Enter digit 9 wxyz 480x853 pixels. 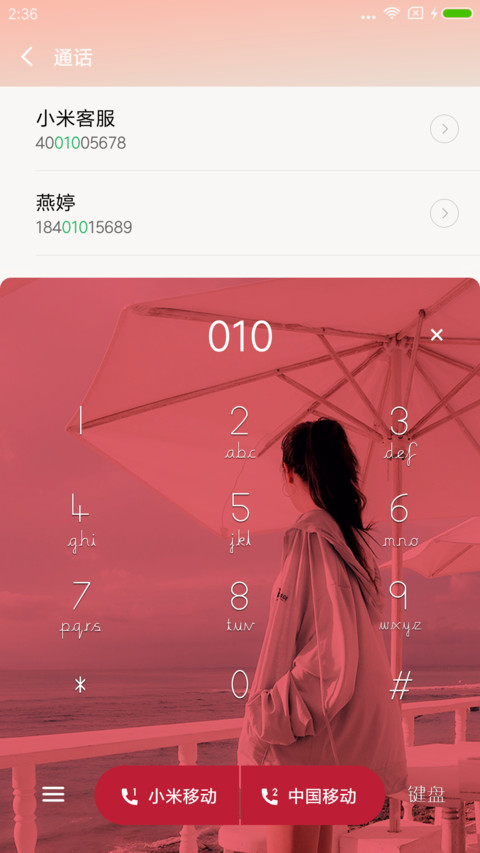399,607
